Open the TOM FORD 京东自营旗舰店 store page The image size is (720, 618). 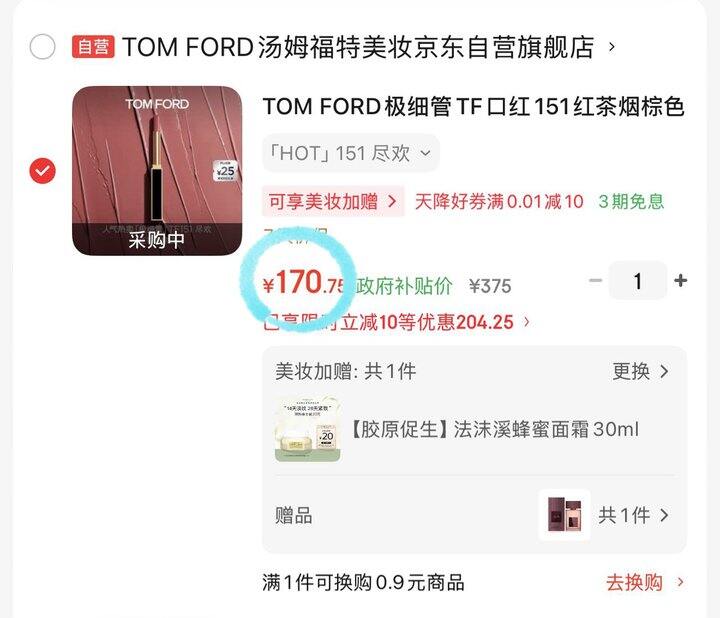pyautogui.click(x=358, y=46)
